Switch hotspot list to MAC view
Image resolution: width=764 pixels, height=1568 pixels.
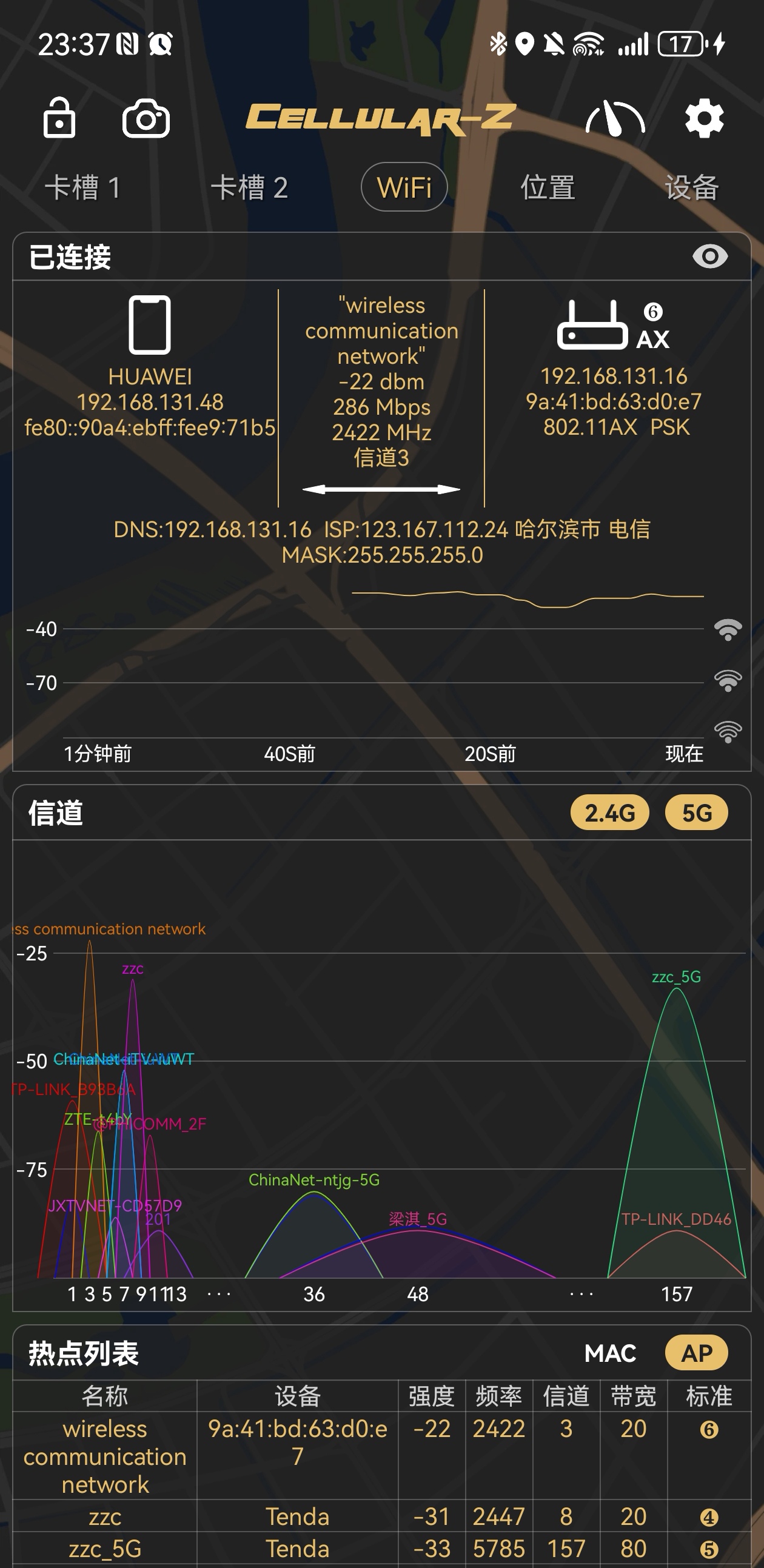pyautogui.click(x=610, y=1354)
